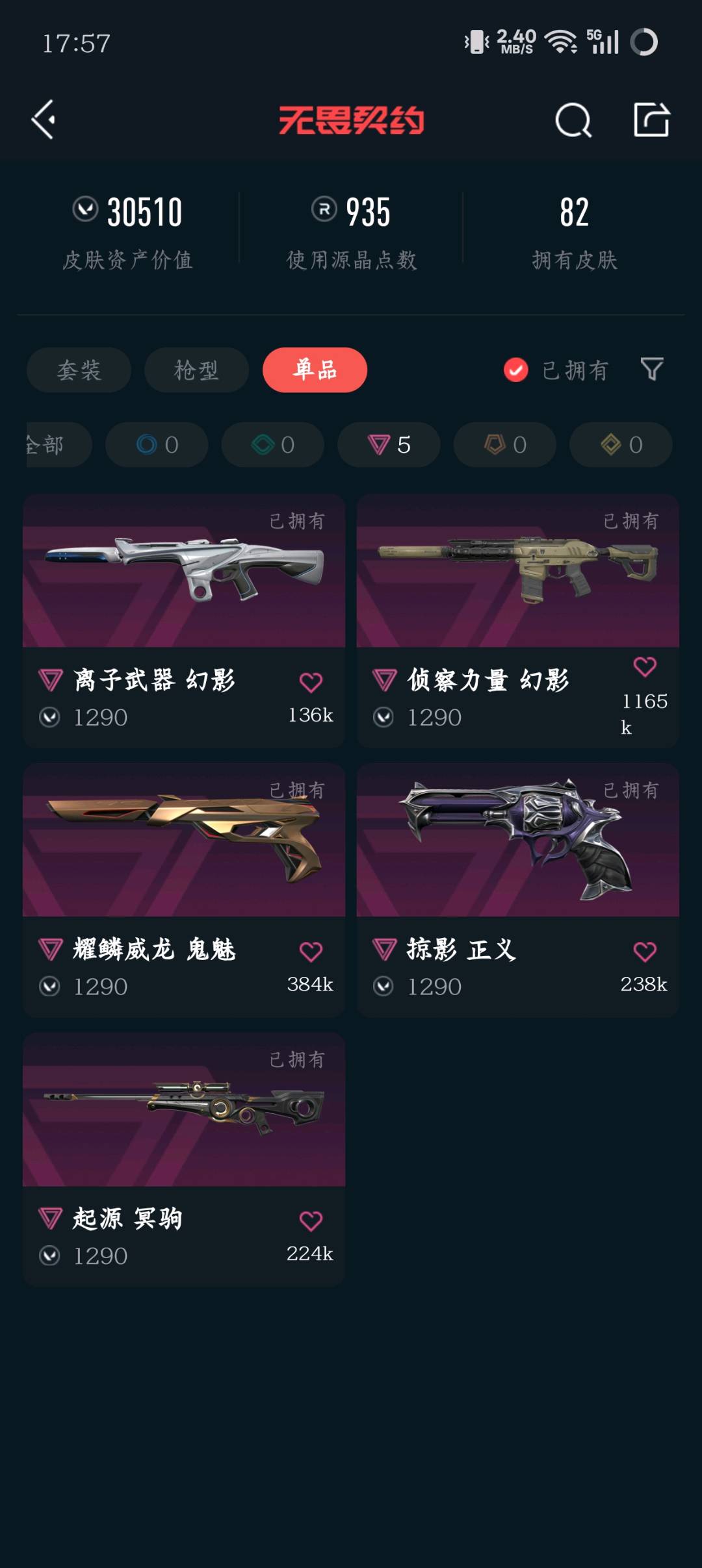Switch to the 枪型 tab
Viewport: 702px width, 1568px height.
click(x=196, y=370)
